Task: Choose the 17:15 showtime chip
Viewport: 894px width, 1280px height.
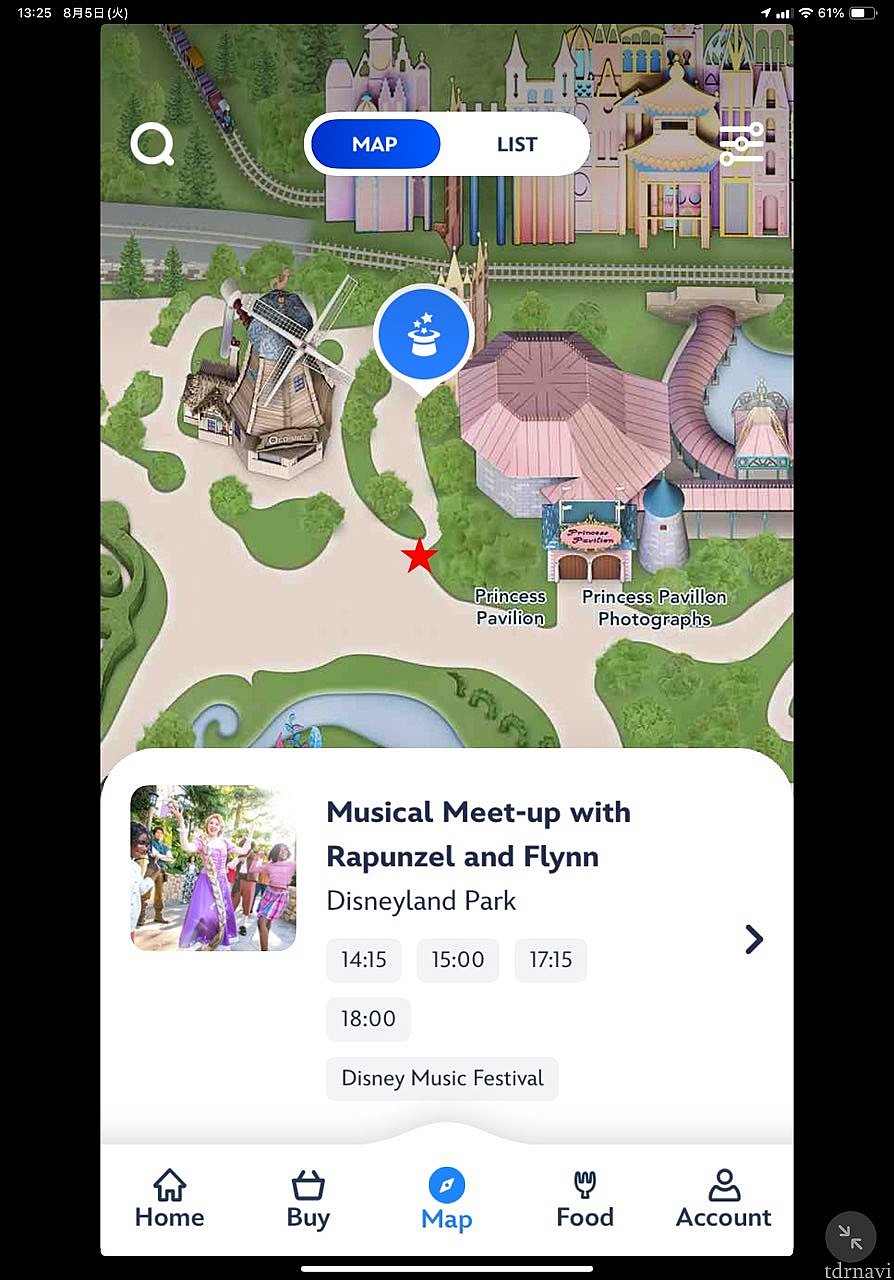Action: [x=550, y=960]
